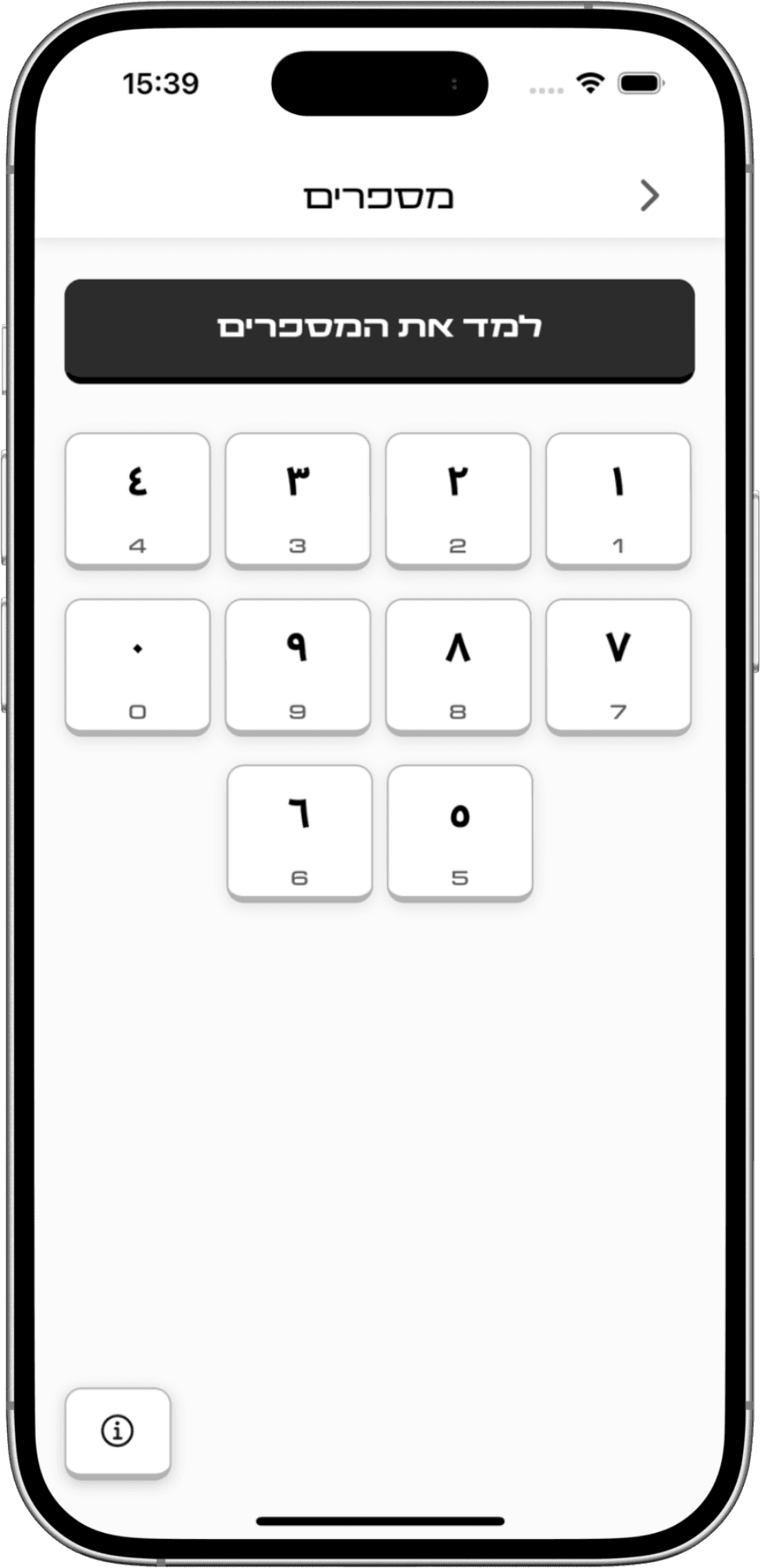761x1568 pixels.
Task: Select the number 0 card
Action: pos(138,666)
